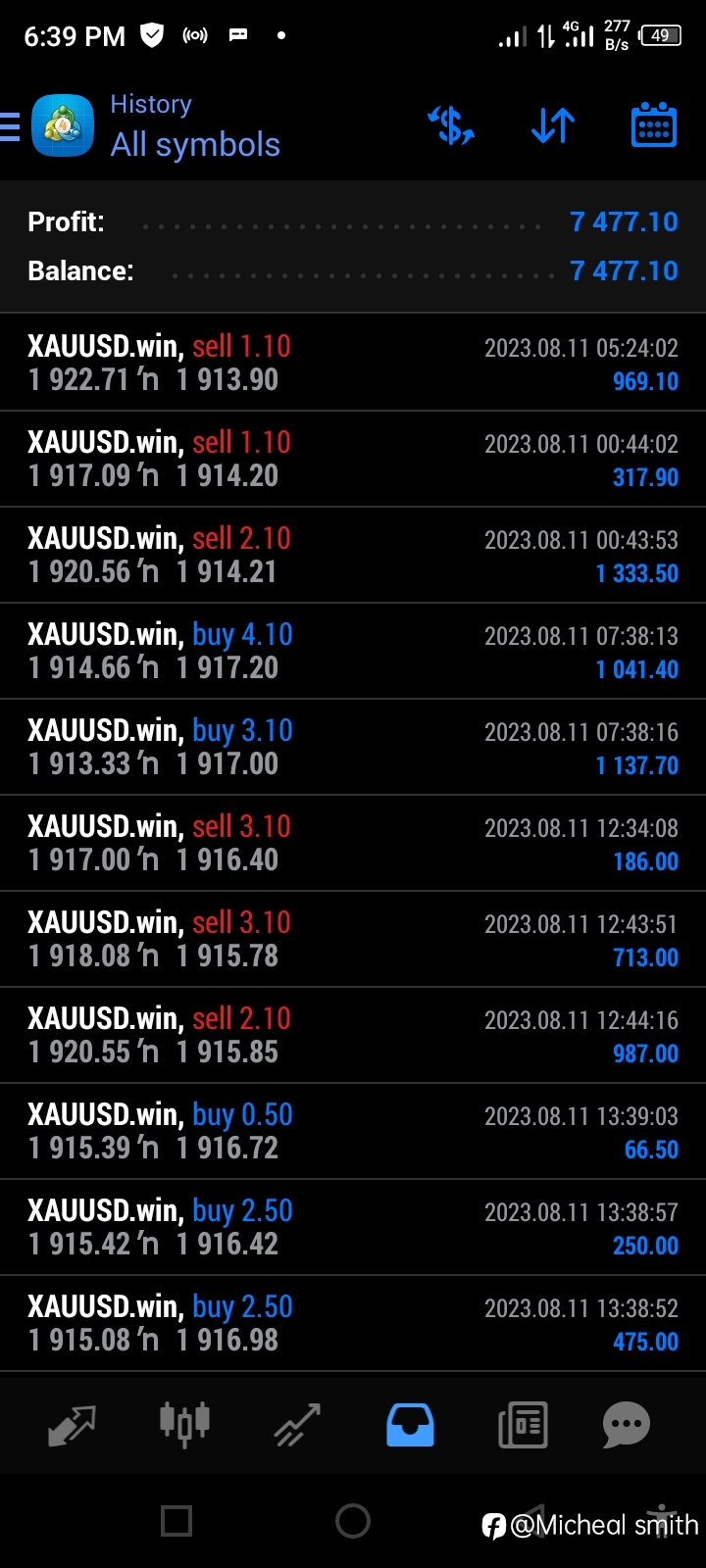Expand the buy 0.50 trade details
Viewport: 706px width, 1568px height.
point(353,1131)
